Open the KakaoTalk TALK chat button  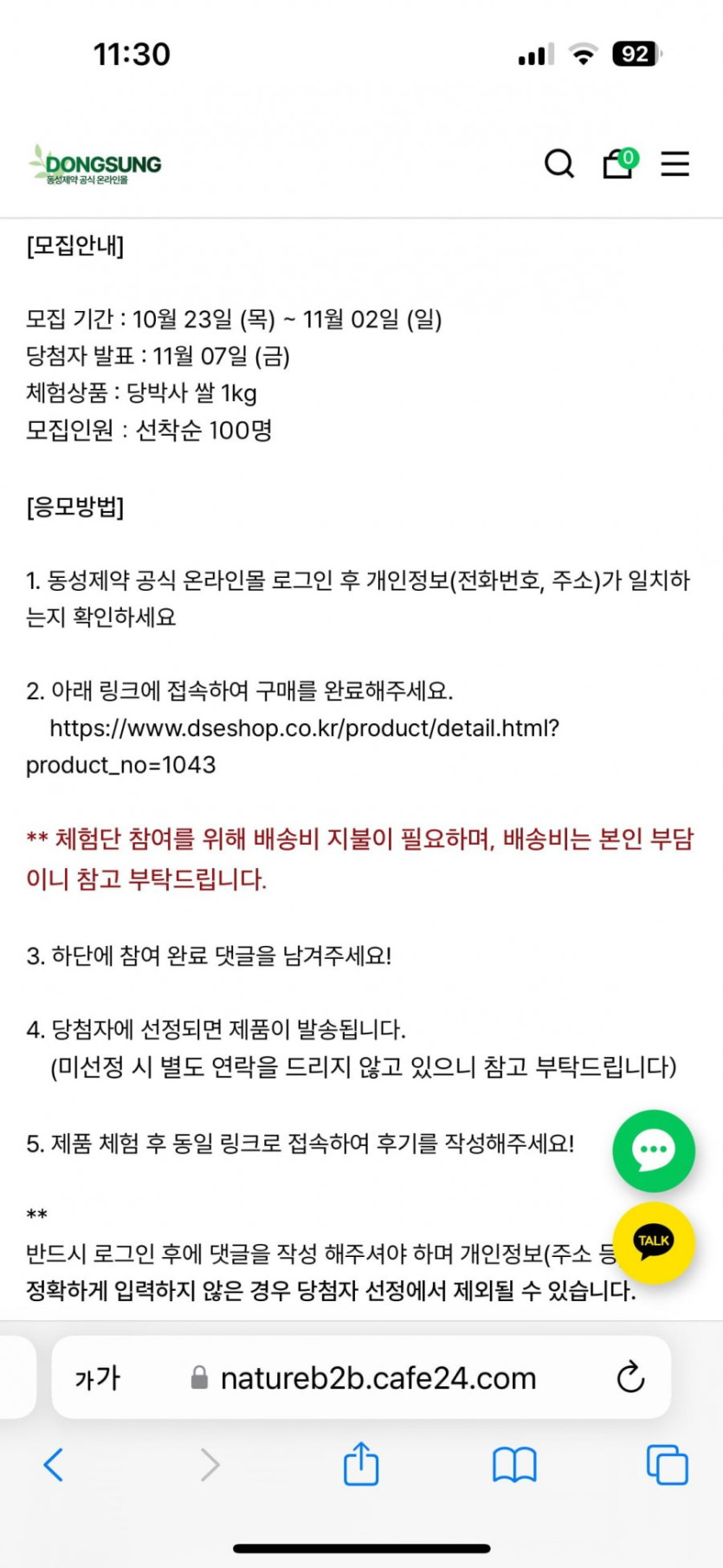tap(654, 1241)
